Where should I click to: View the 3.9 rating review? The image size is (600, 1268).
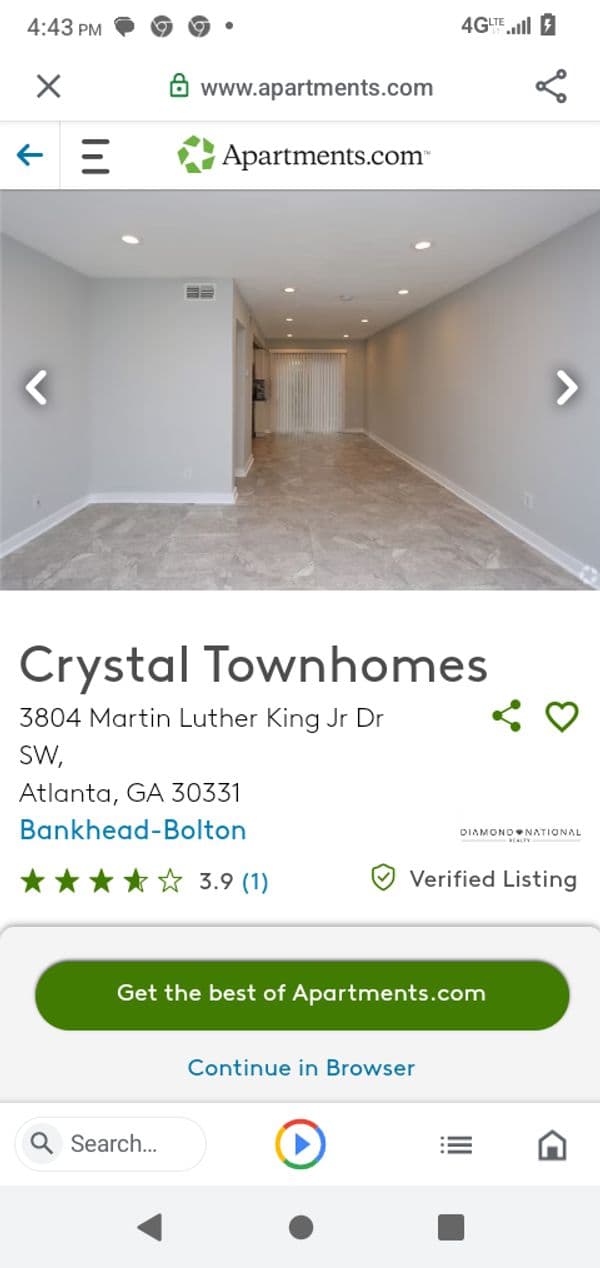(x=254, y=881)
